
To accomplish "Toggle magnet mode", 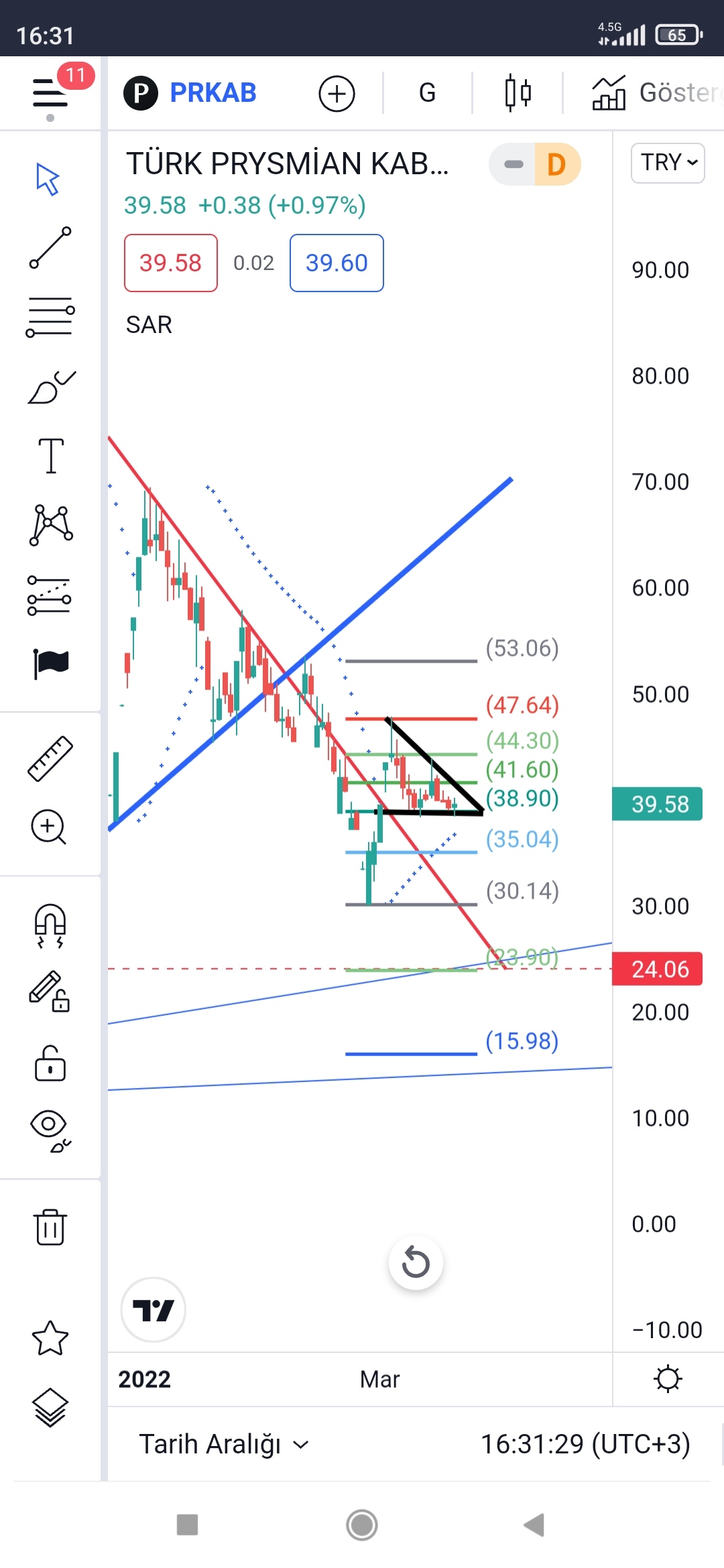I will click(x=50, y=925).
